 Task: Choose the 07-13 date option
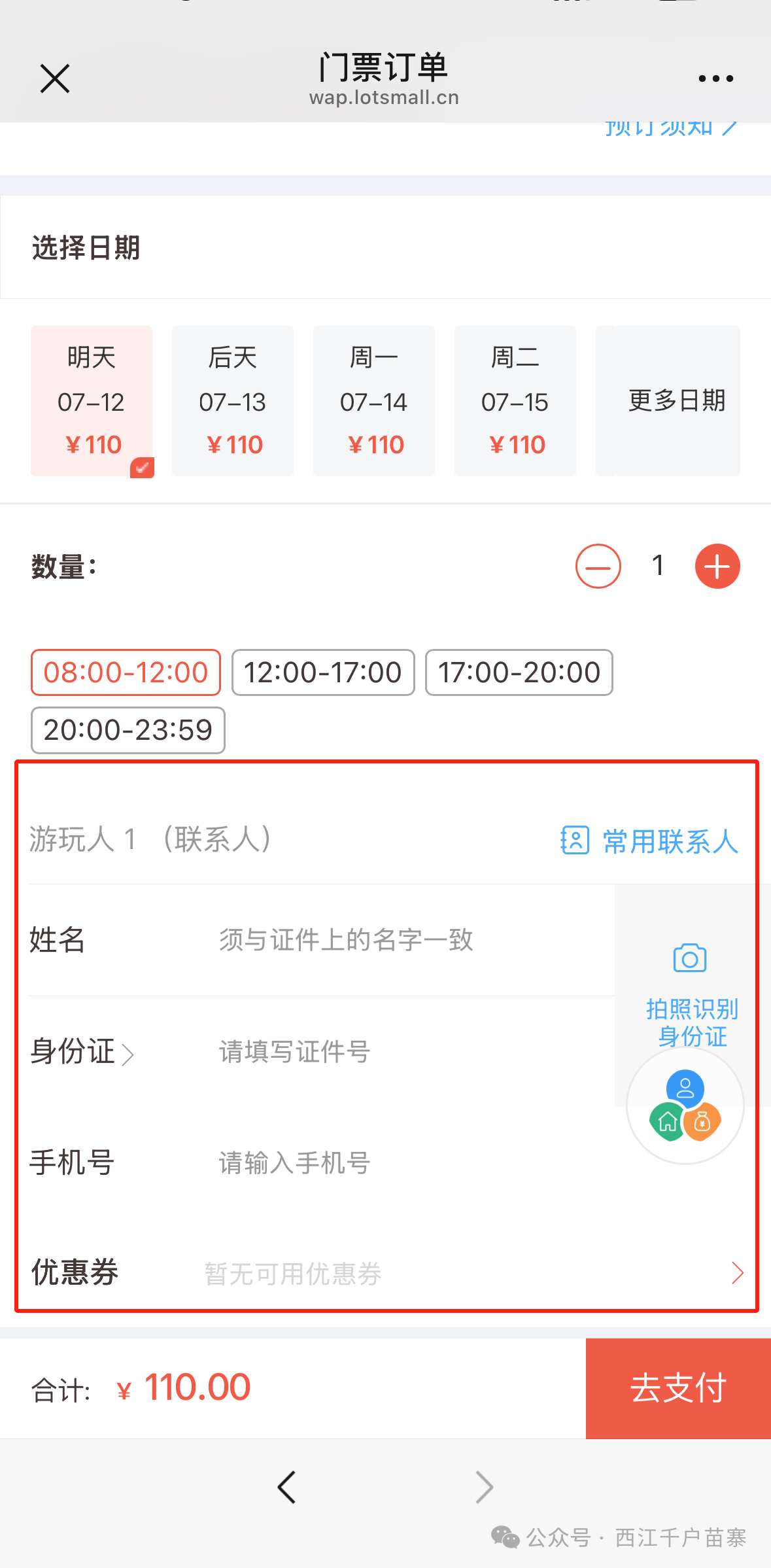233,401
